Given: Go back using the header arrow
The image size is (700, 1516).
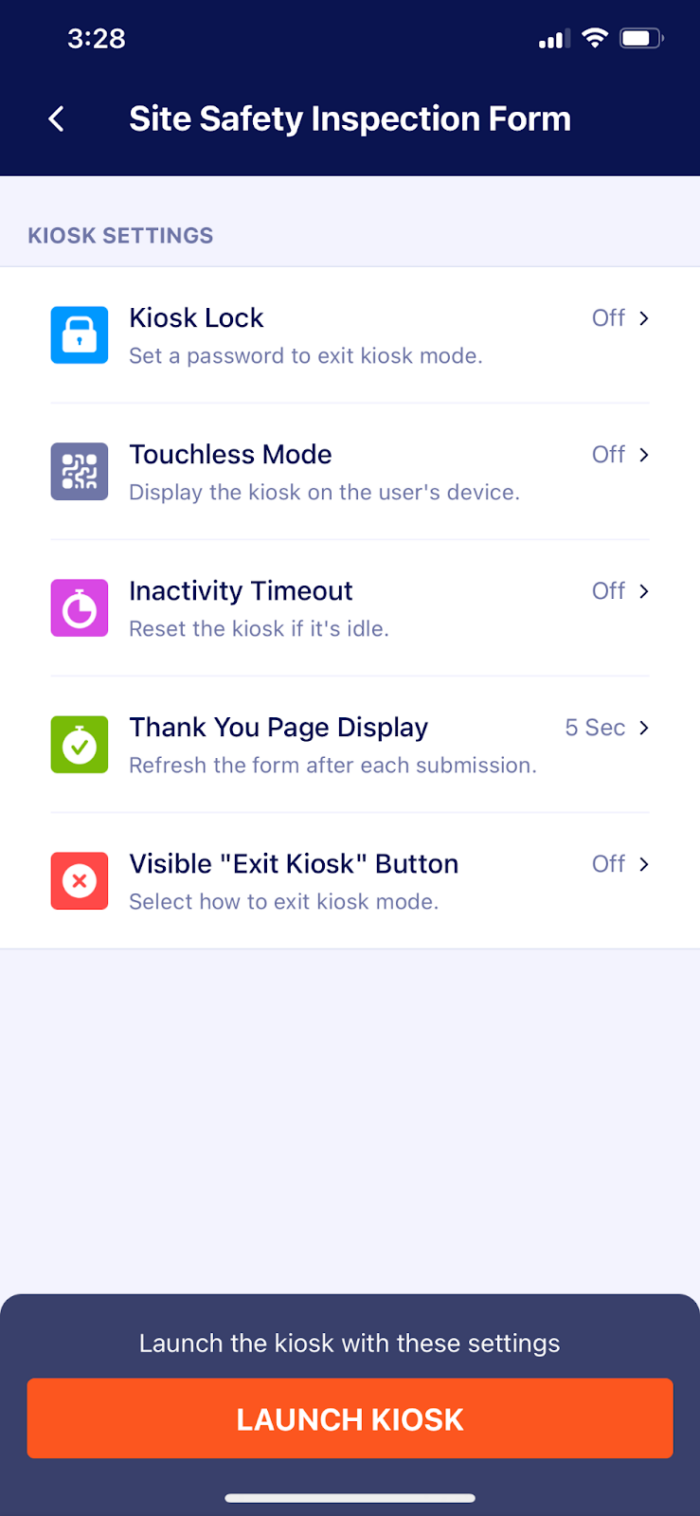Looking at the screenshot, I should tap(57, 120).
